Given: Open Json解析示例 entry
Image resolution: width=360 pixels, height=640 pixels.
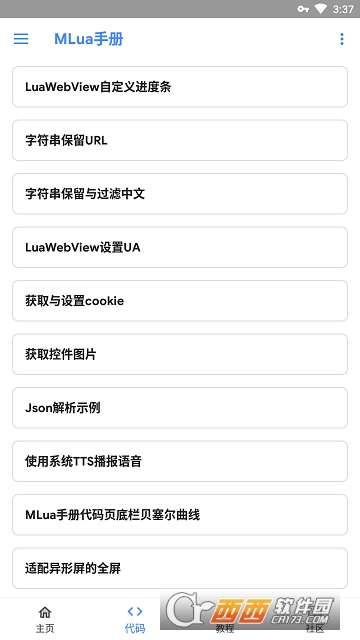Looking at the screenshot, I should [180, 408].
